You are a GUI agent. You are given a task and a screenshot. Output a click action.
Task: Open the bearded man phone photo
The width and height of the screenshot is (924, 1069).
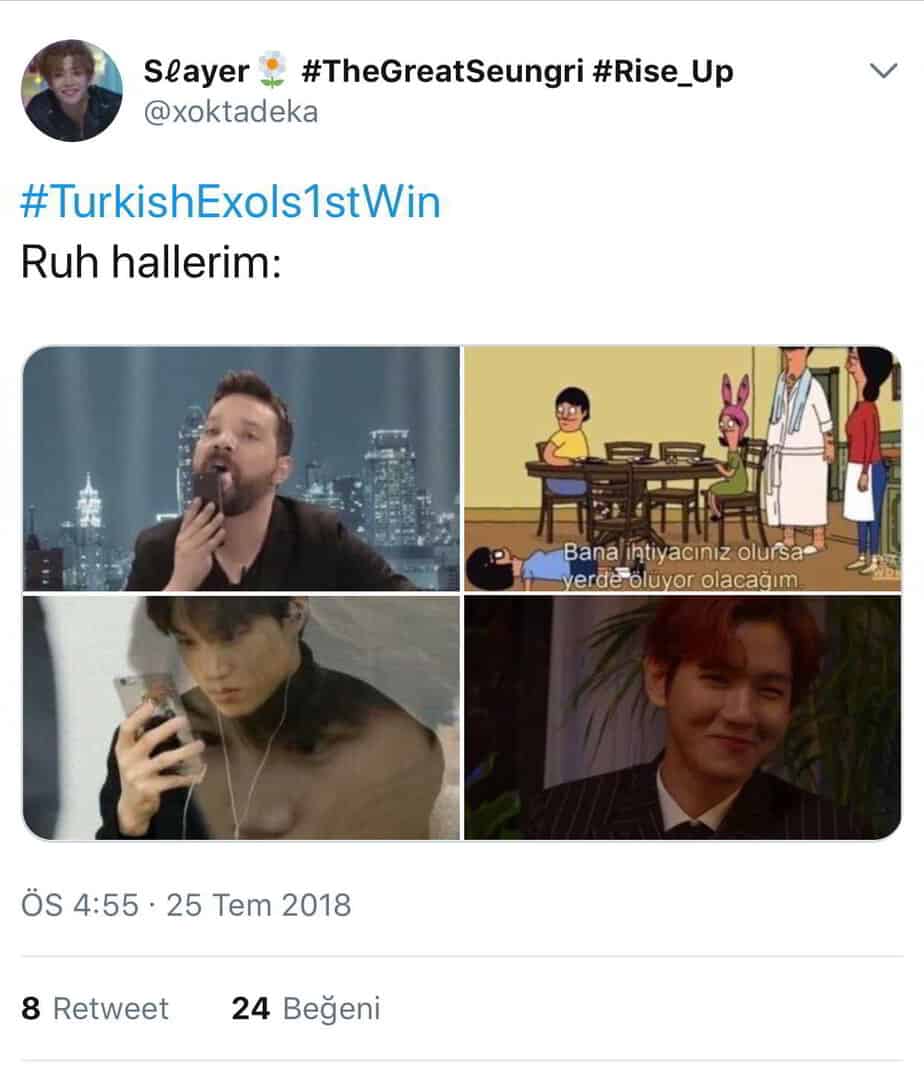point(241,468)
